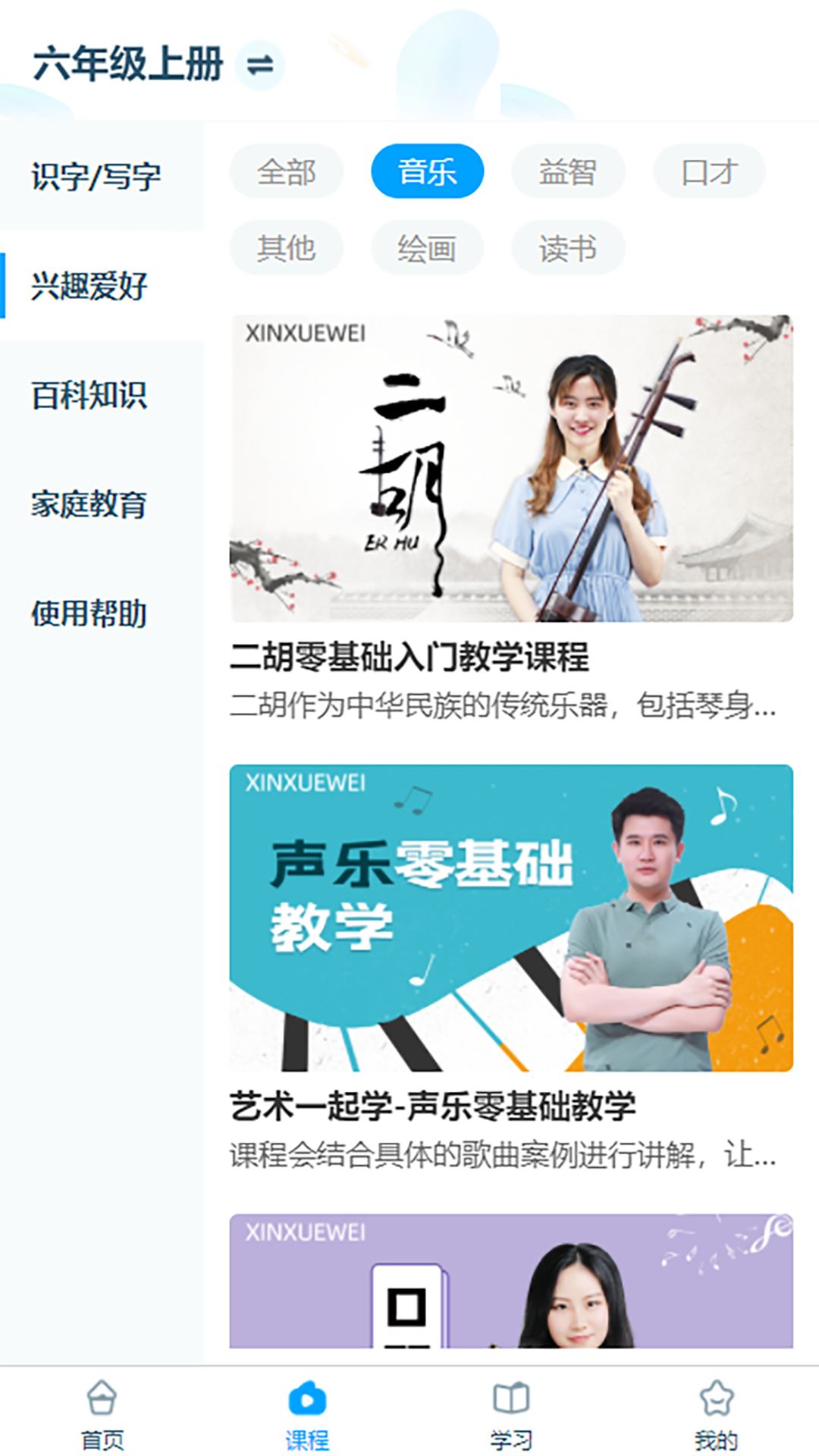
Task: Filter by the 全部 chip
Action: click(x=286, y=171)
